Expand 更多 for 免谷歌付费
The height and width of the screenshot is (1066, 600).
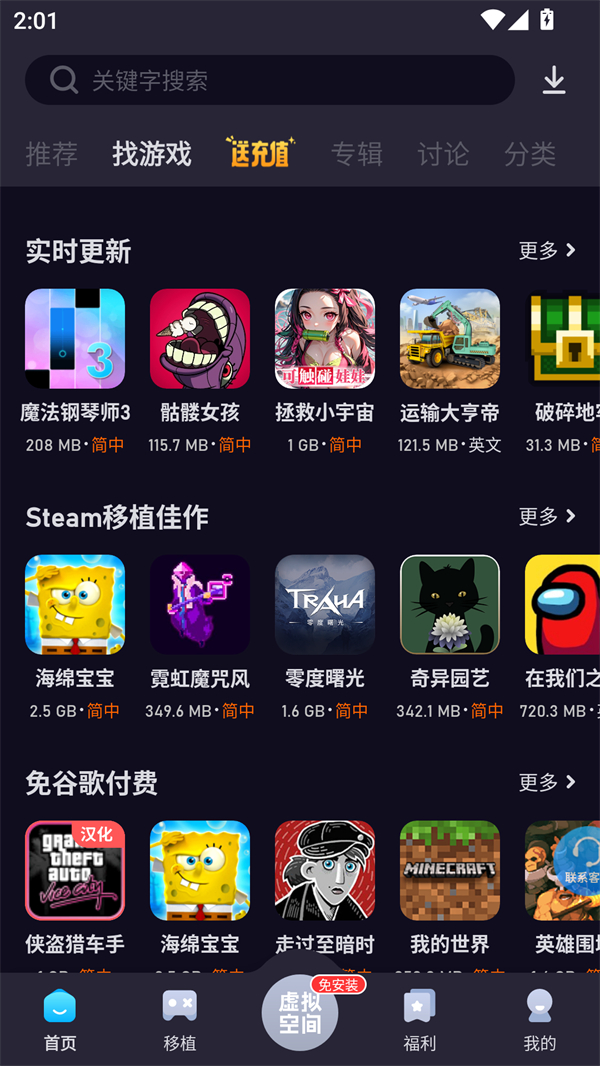[547, 782]
